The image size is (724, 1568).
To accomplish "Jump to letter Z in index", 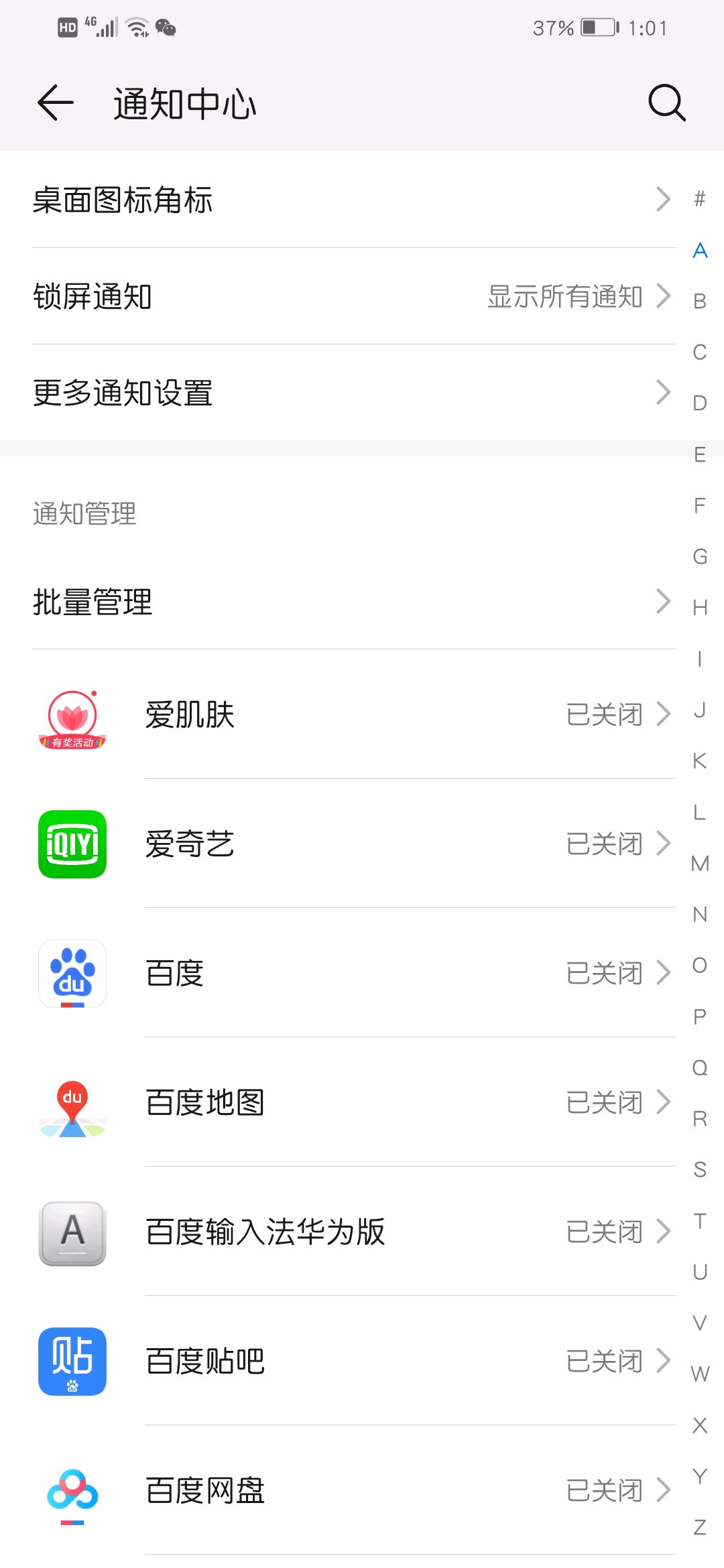I will [x=700, y=1527].
